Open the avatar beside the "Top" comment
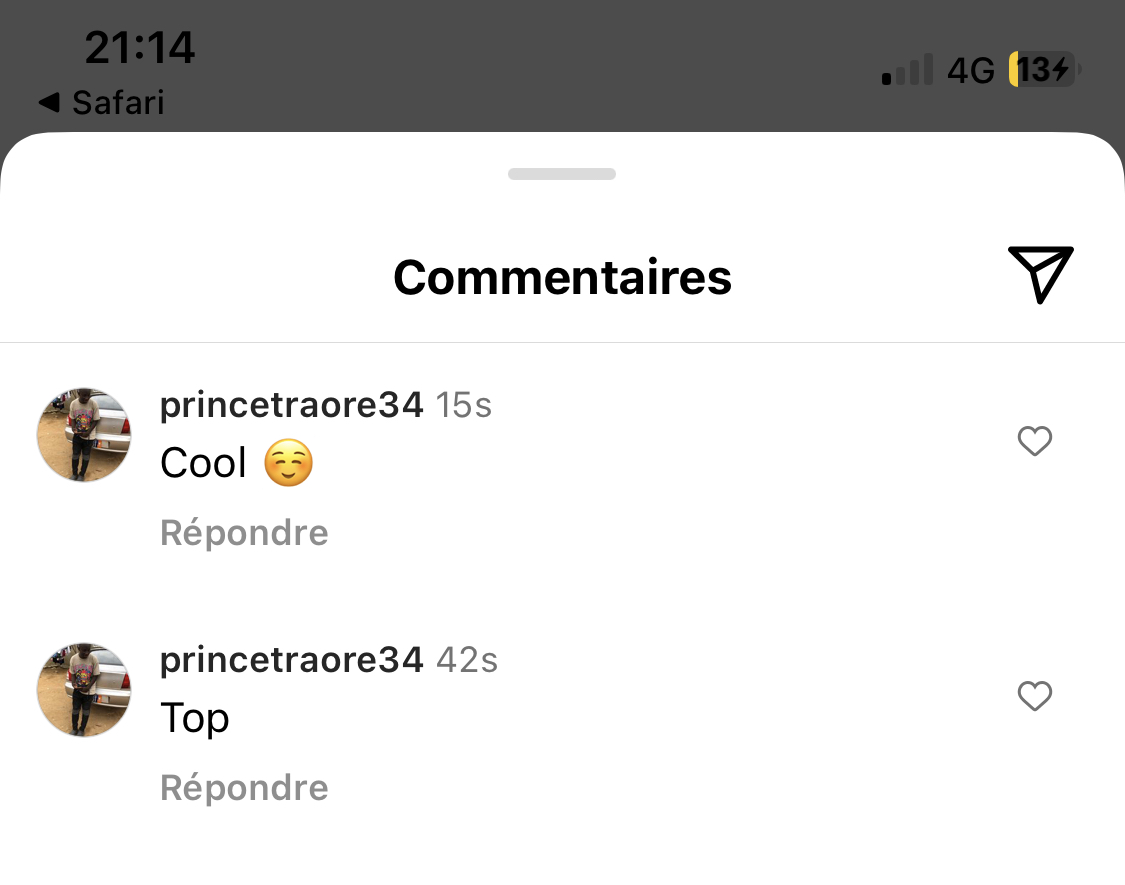The height and width of the screenshot is (885, 1125). tap(84, 690)
